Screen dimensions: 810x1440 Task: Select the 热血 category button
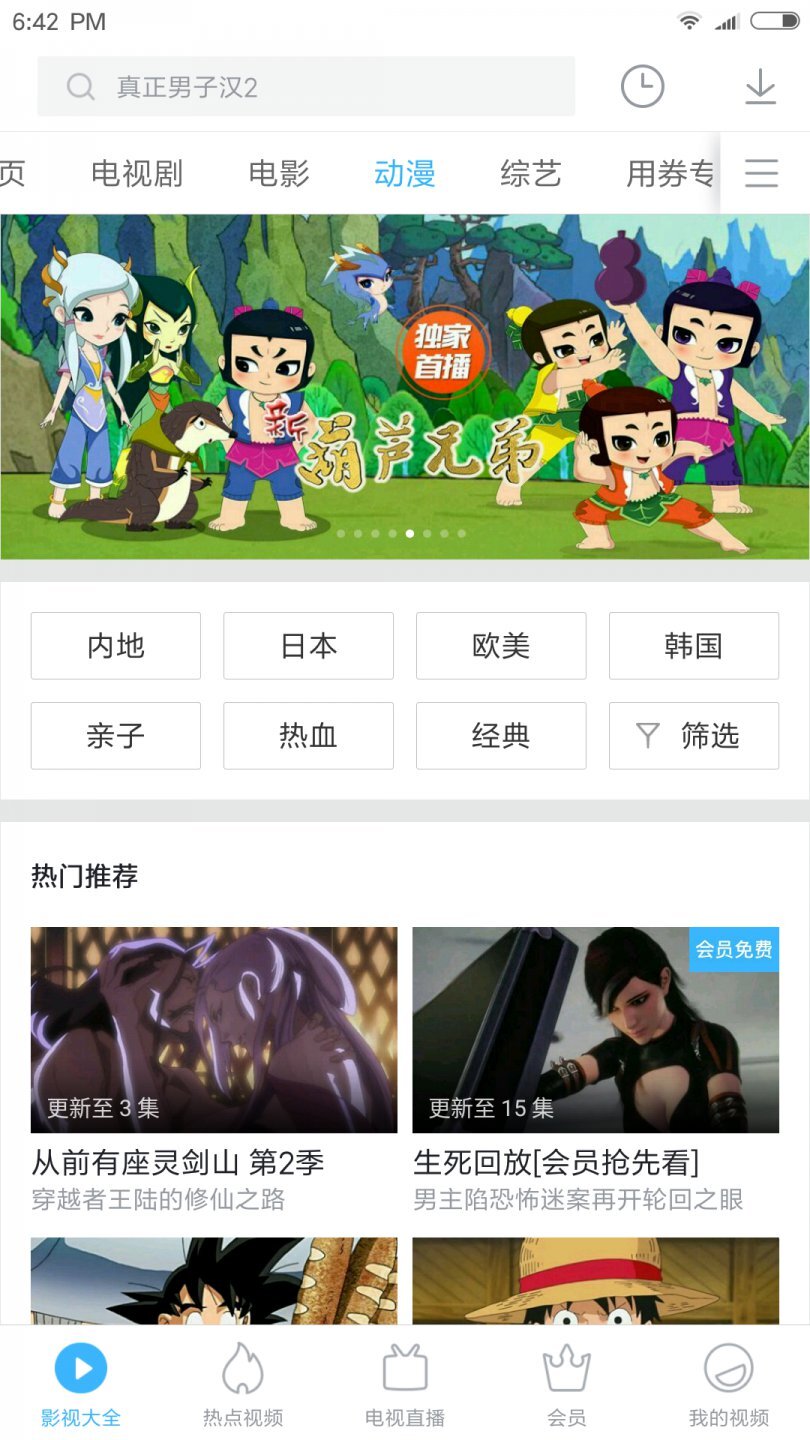(308, 736)
